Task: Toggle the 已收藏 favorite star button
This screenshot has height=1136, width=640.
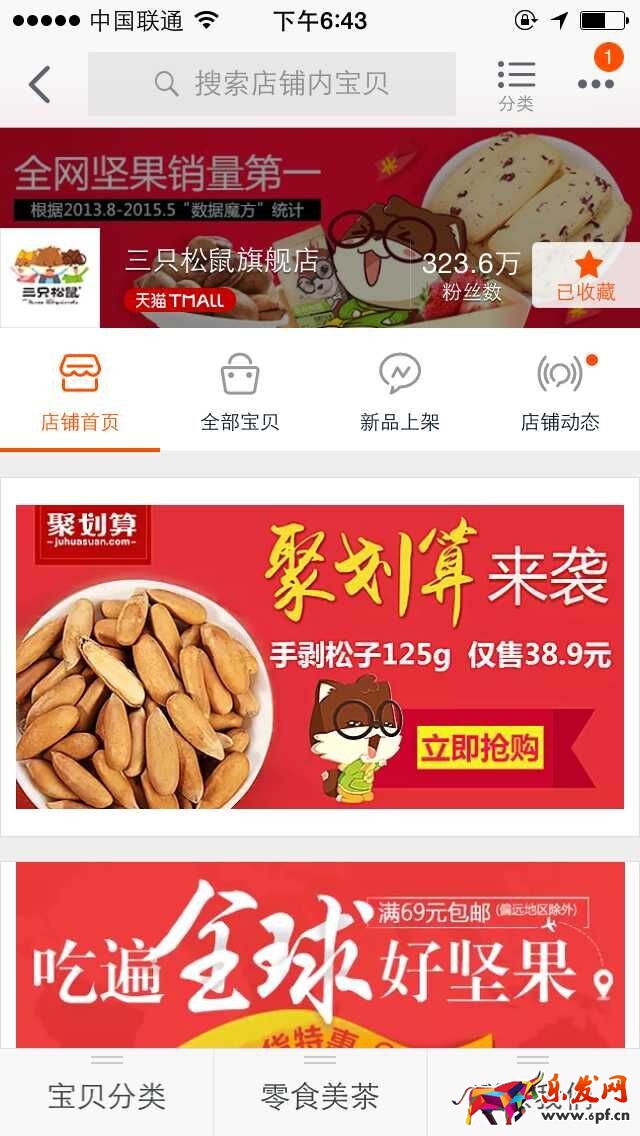Action: coord(587,275)
